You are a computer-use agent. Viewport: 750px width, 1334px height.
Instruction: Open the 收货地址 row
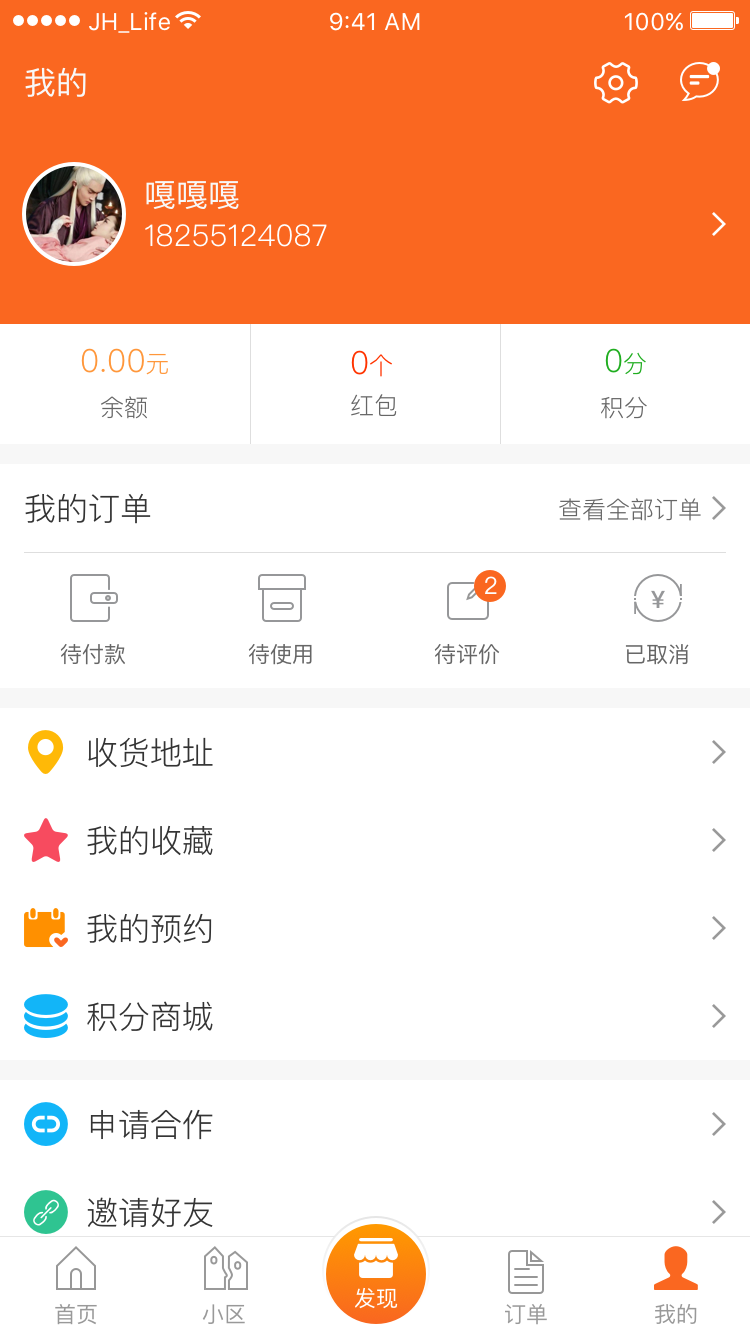pos(374,752)
